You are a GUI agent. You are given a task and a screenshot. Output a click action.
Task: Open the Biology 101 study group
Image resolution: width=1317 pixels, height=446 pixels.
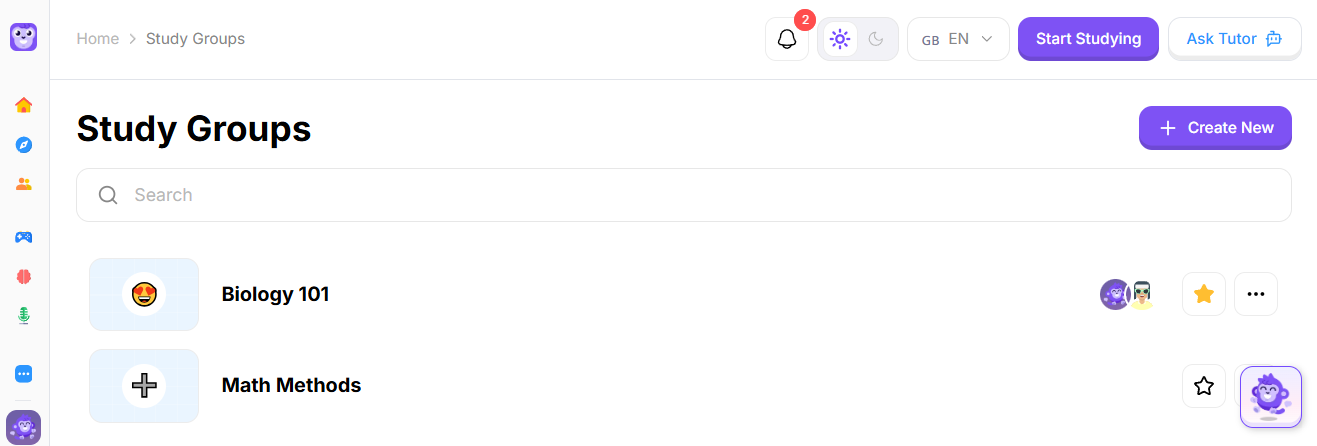click(275, 294)
